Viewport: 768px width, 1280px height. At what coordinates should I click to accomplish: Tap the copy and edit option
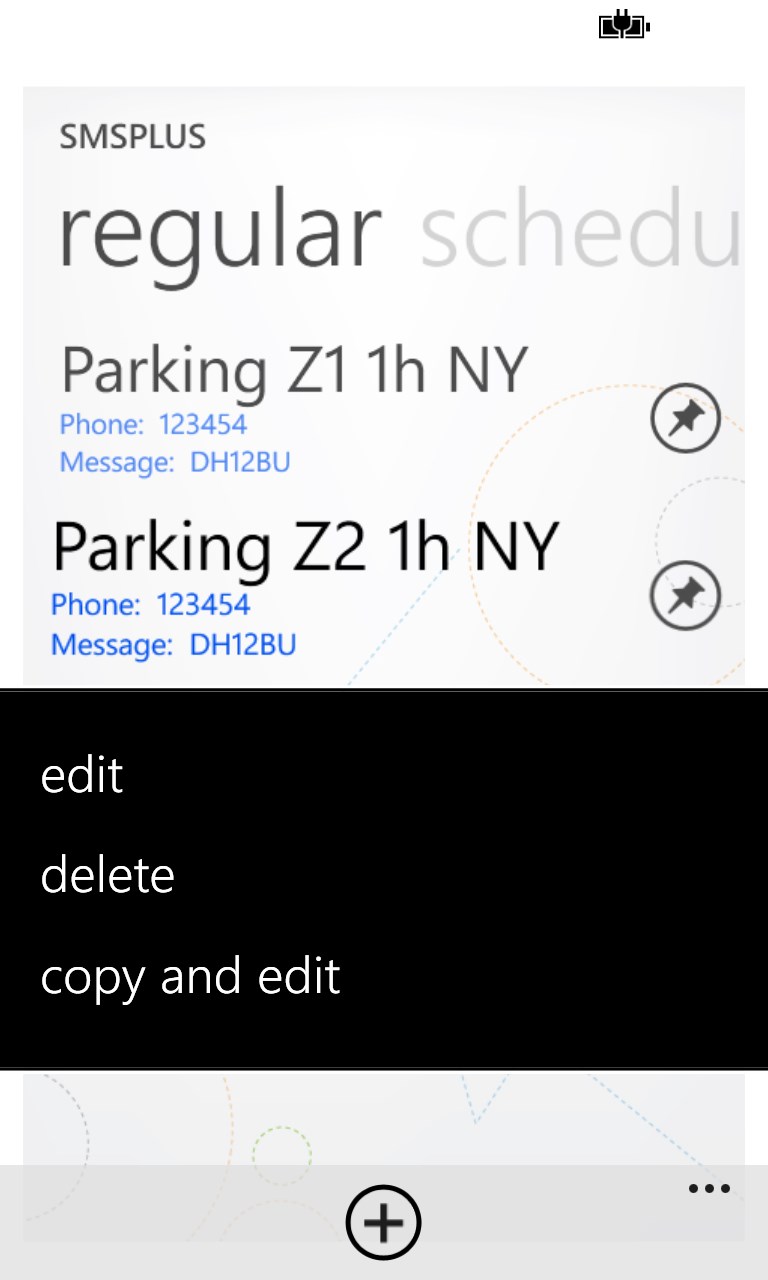[190, 976]
